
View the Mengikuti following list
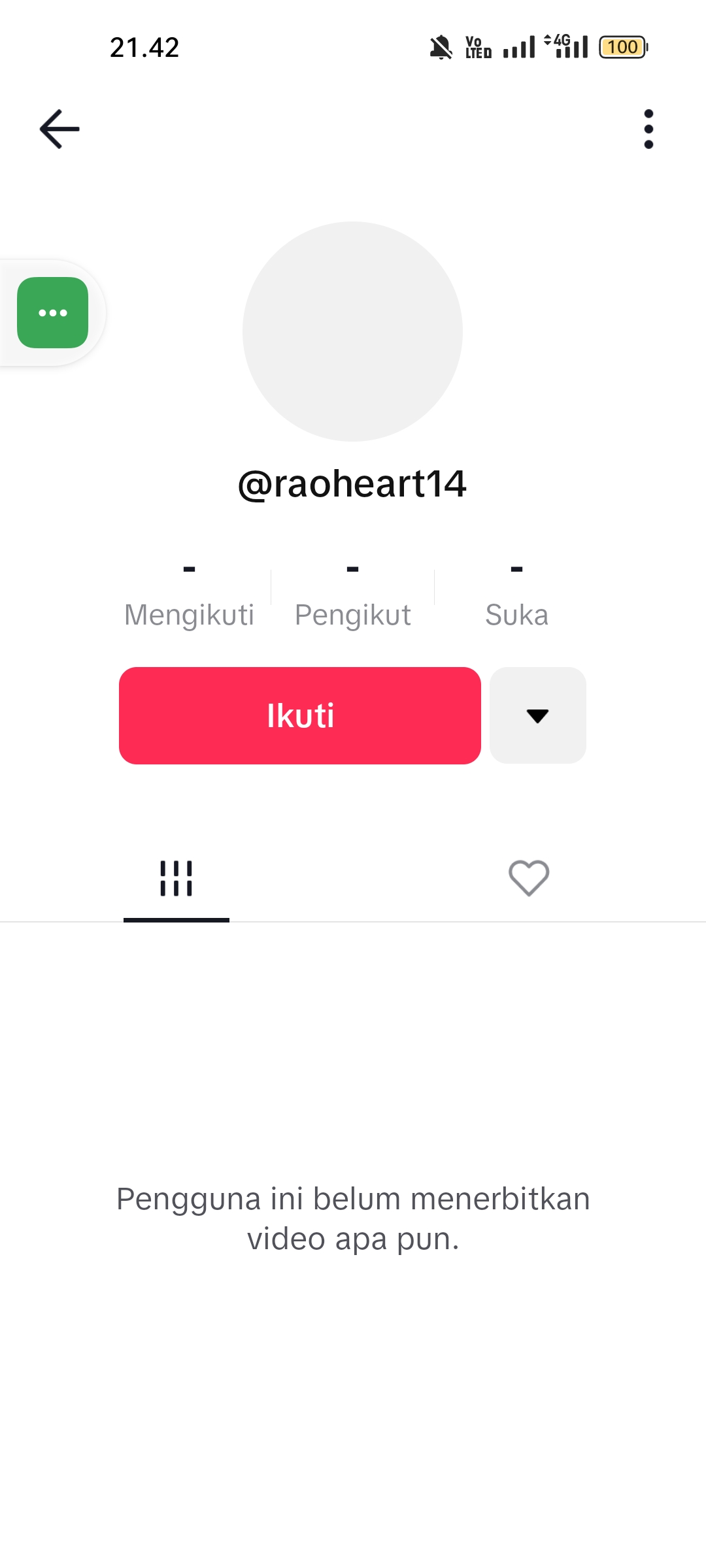pos(189,596)
